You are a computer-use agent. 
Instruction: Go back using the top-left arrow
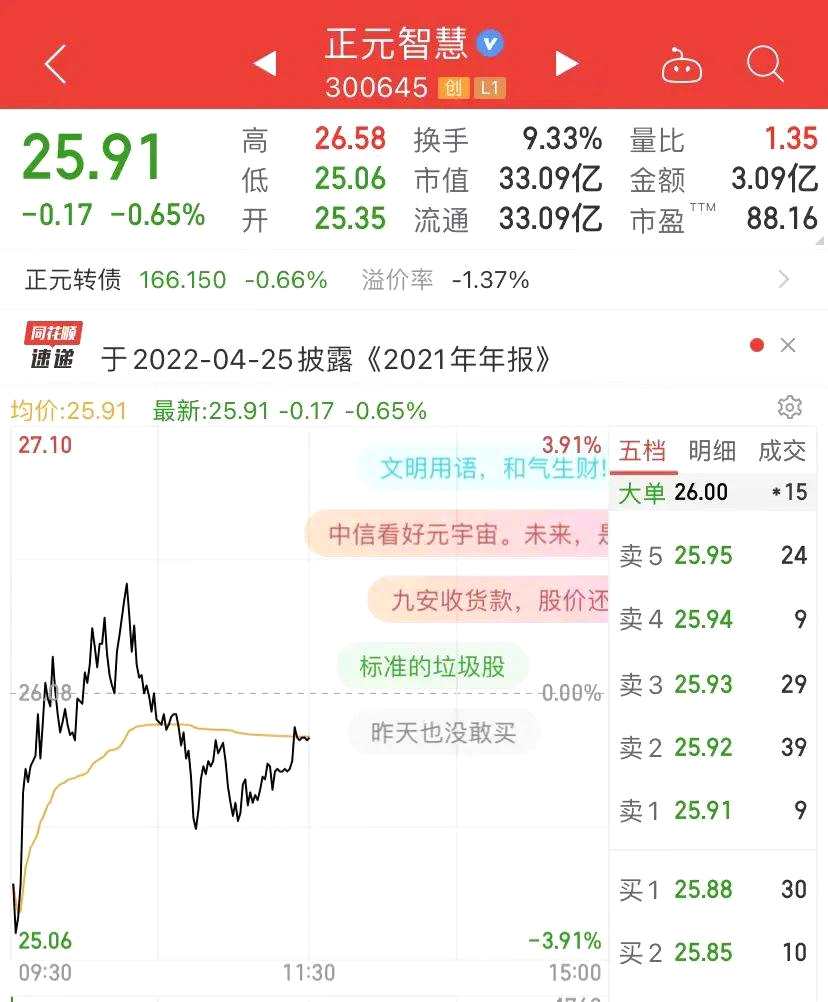[55, 65]
